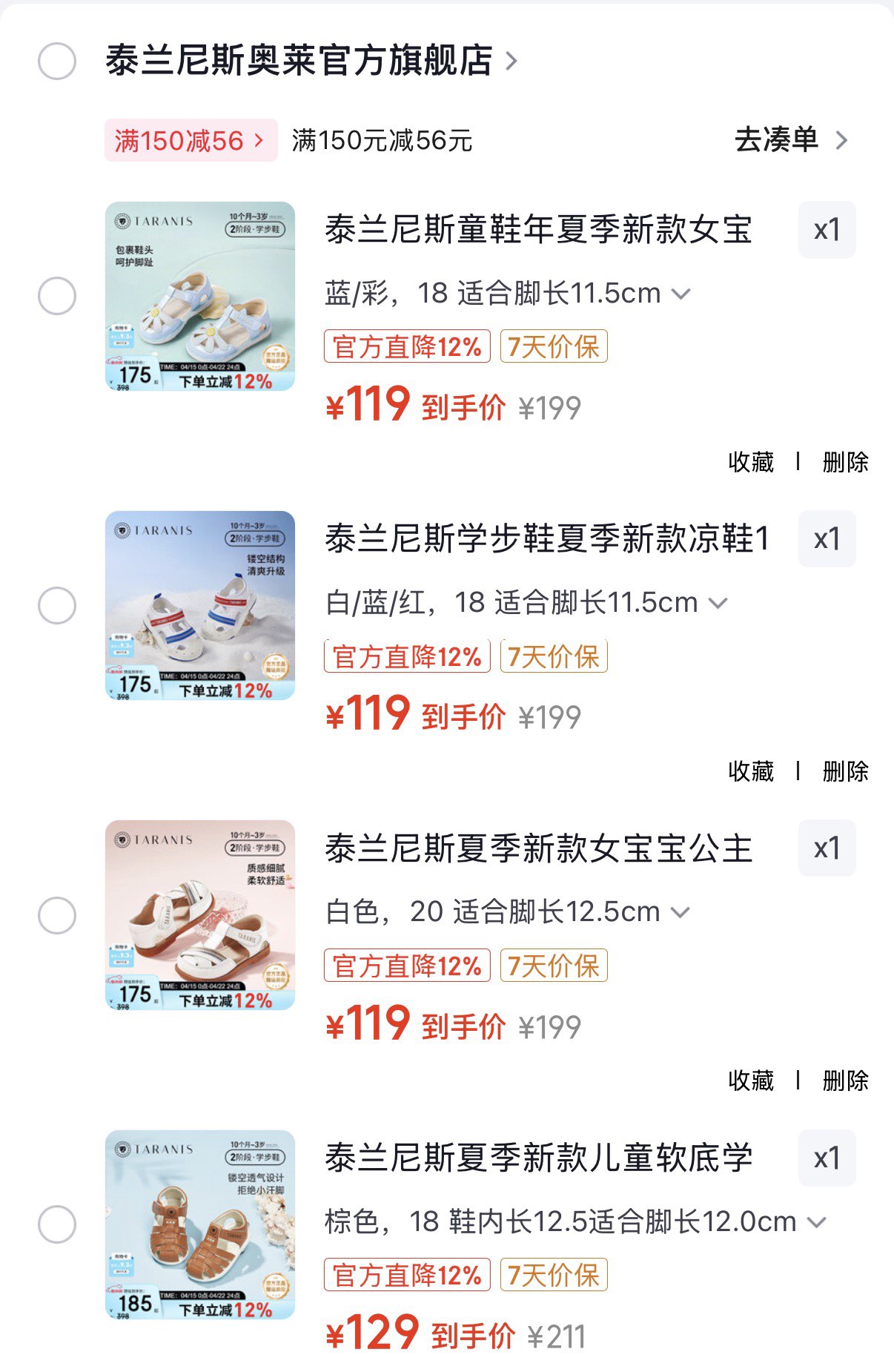
Task: Select all items from 泰兰尼斯奥莱官方旗舰店
Action: coord(57,61)
